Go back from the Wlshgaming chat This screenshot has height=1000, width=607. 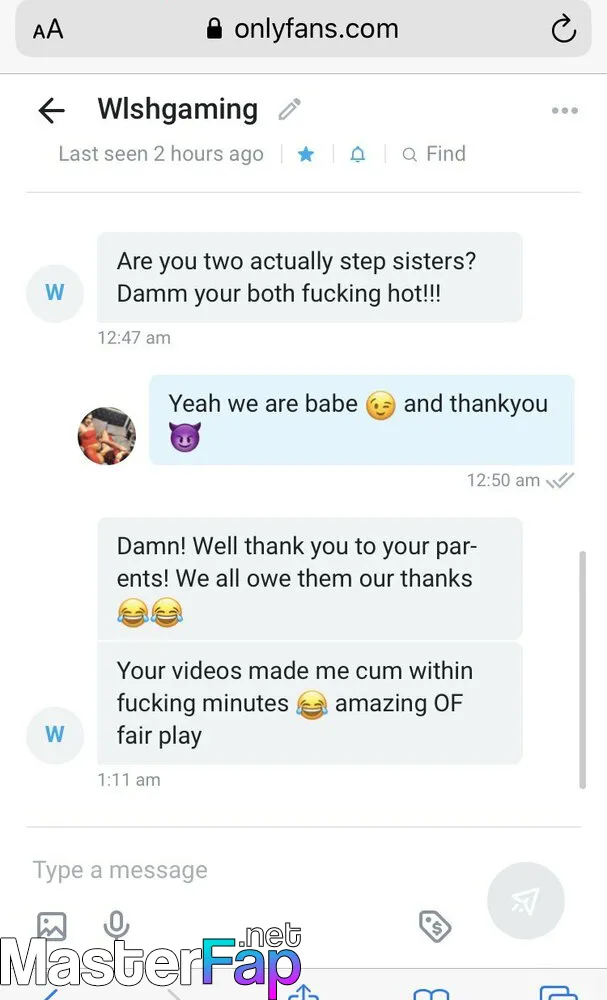click(52, 110)
